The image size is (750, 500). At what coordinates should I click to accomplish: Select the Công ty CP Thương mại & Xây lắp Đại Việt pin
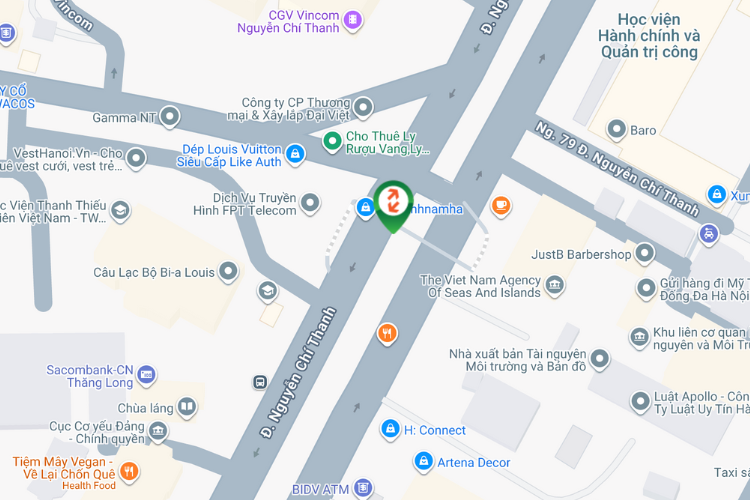(364, 106)
